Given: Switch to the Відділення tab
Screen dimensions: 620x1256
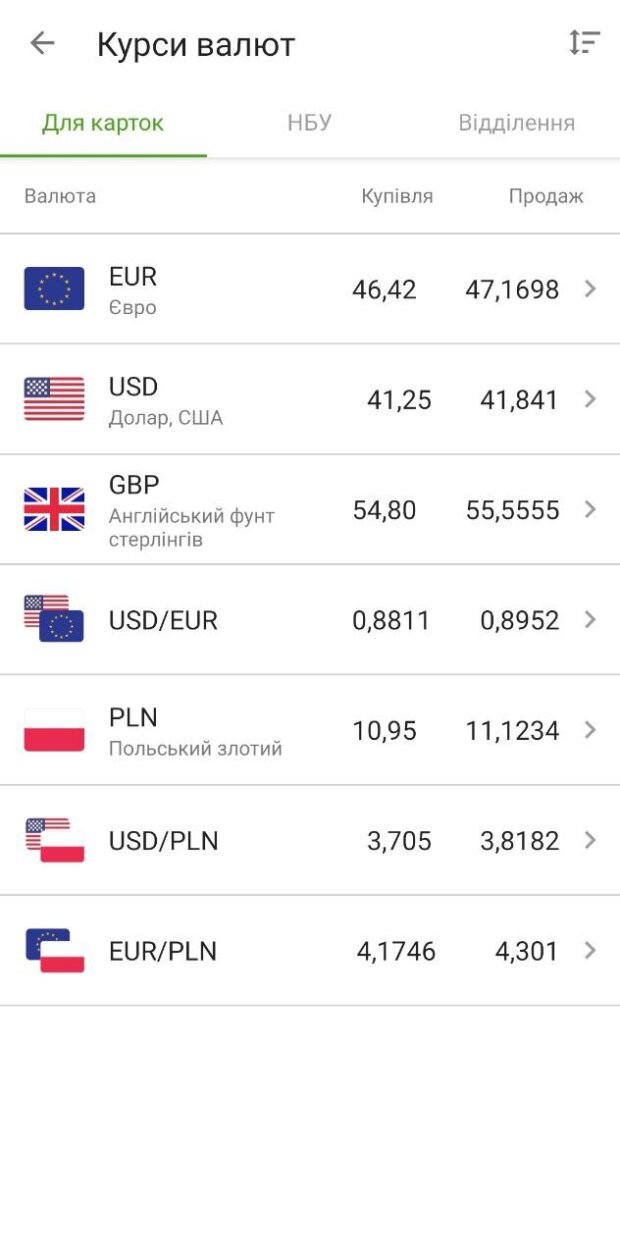Looking at the screenshot, I should (516, 123).
